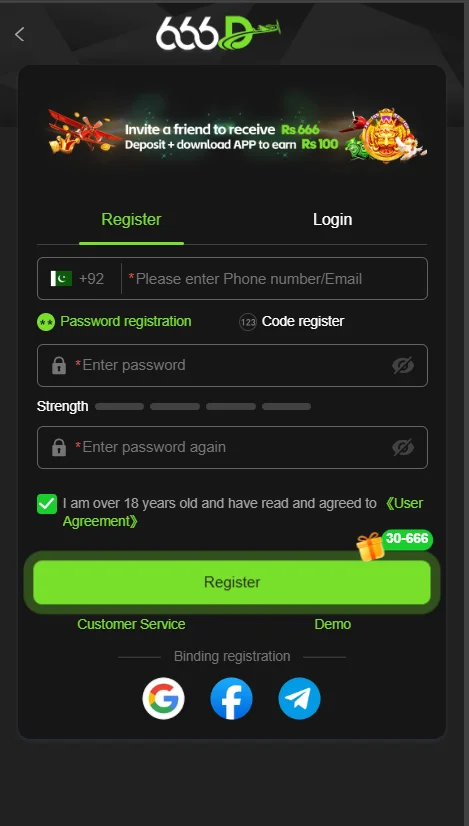469x826 pixels.
Task: Go back with the top-left arrow
Action: (19, 35)
